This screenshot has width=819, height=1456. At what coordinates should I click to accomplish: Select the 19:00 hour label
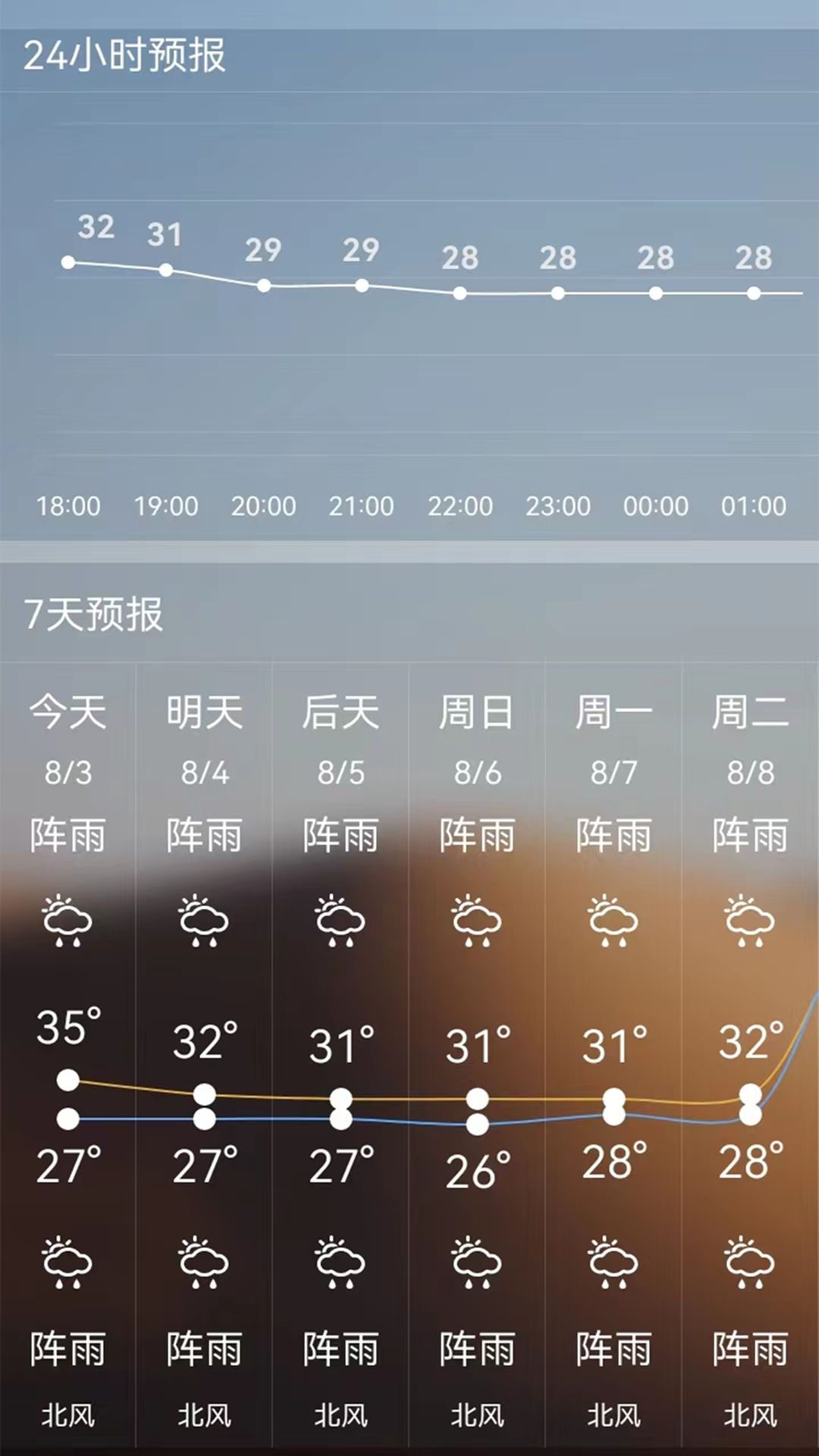pyautogui.click(x=167, y=505)
